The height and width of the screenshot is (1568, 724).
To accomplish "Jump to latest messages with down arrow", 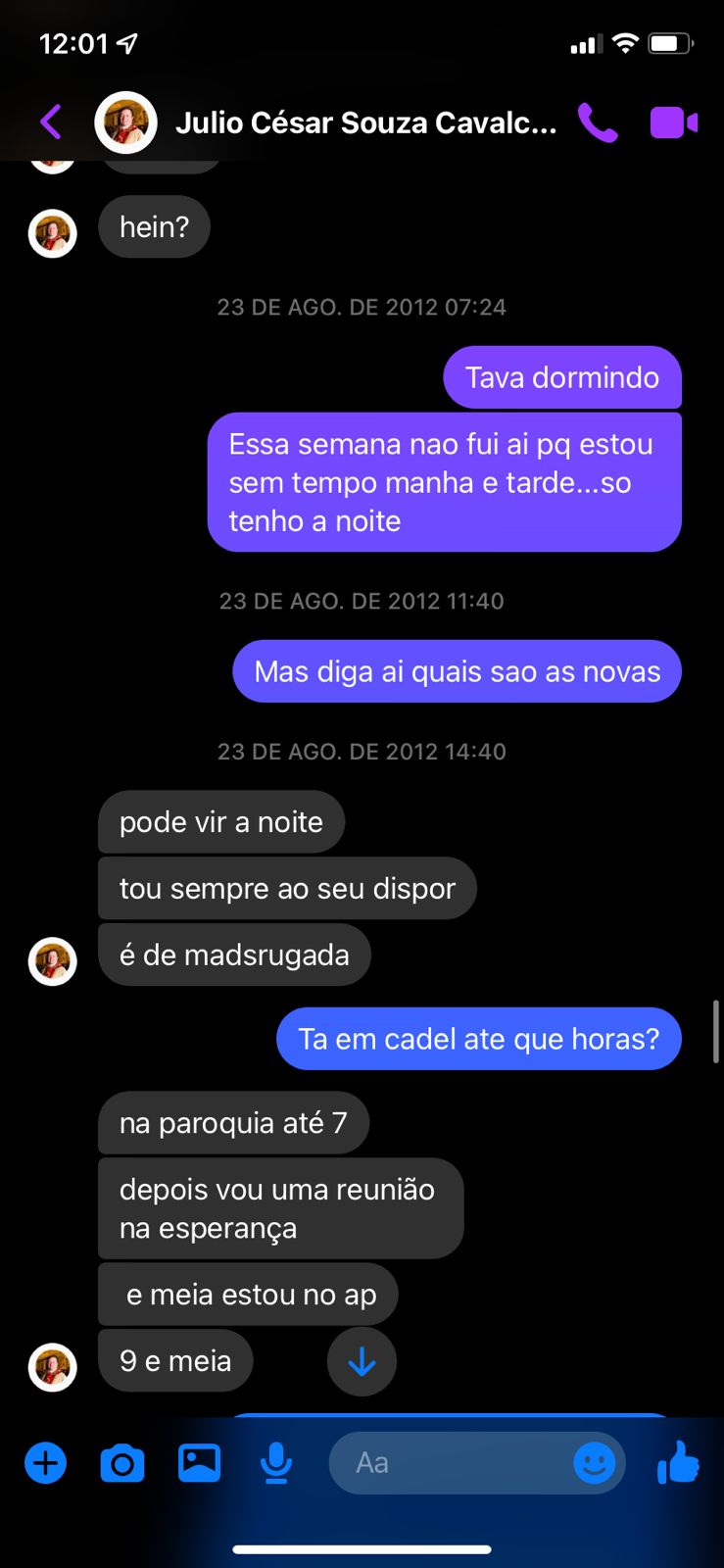I will point(362,1361).
